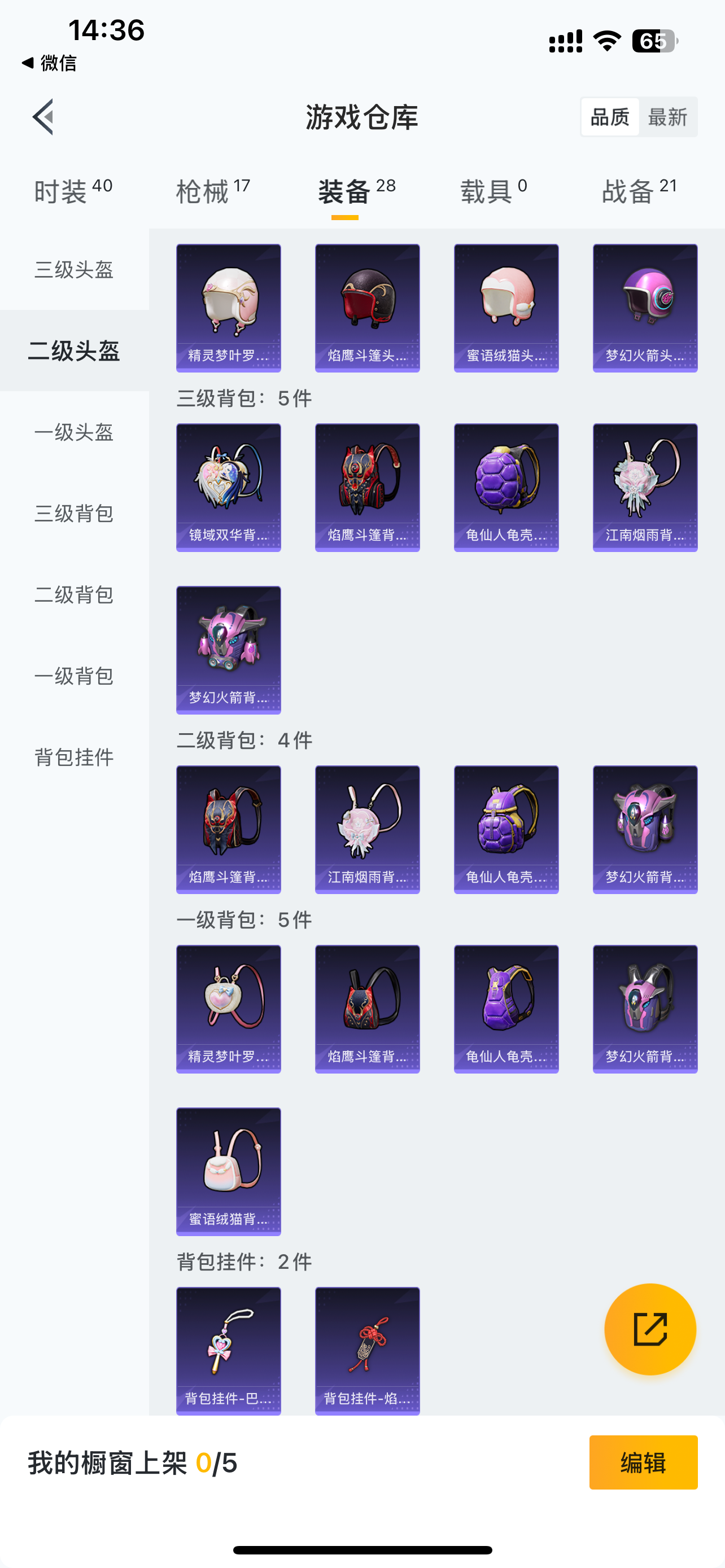Viewport: 725px width, 1568px height.
Task: Open the 枪械 tab
Action: (x=213, y=191)
